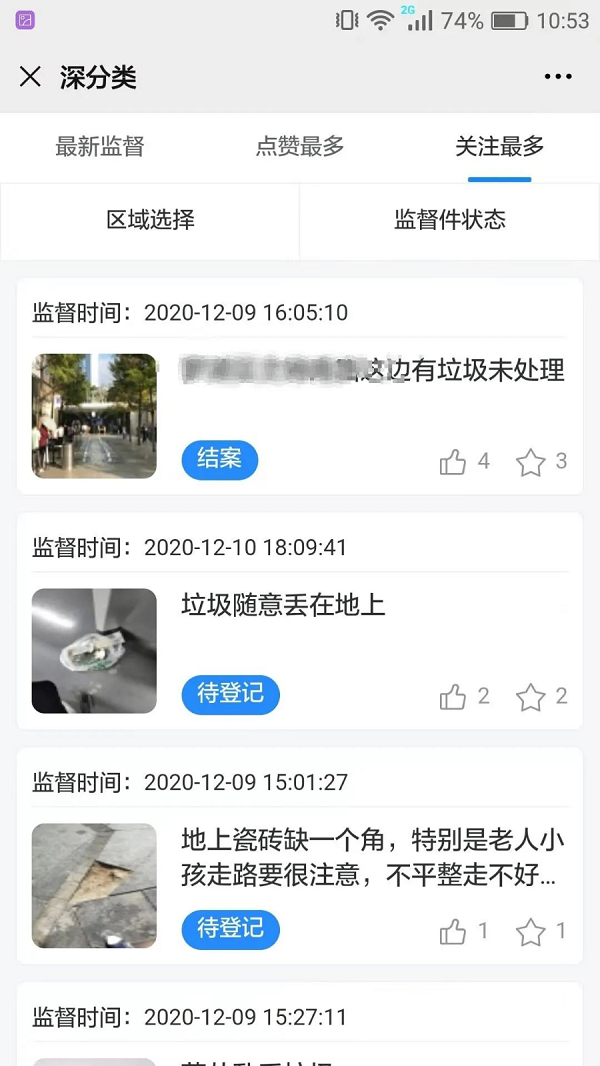This screenshot has width=600, height=1066.
Task: Open the report dated 2020-12-09 15:27:11
Action: click(x=300, y=1030)
